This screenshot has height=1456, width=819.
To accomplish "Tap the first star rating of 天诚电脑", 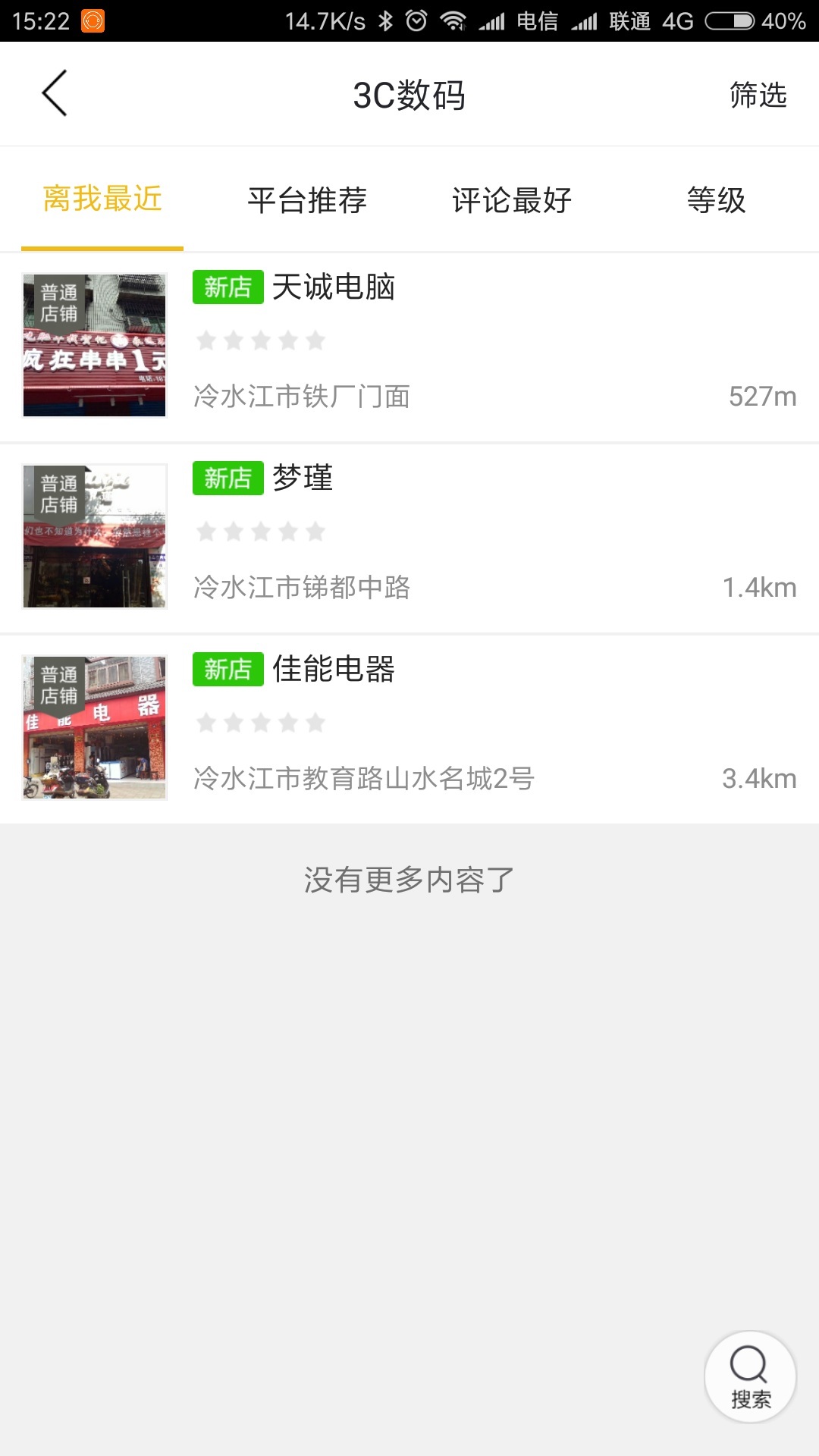I will point(206,341).
